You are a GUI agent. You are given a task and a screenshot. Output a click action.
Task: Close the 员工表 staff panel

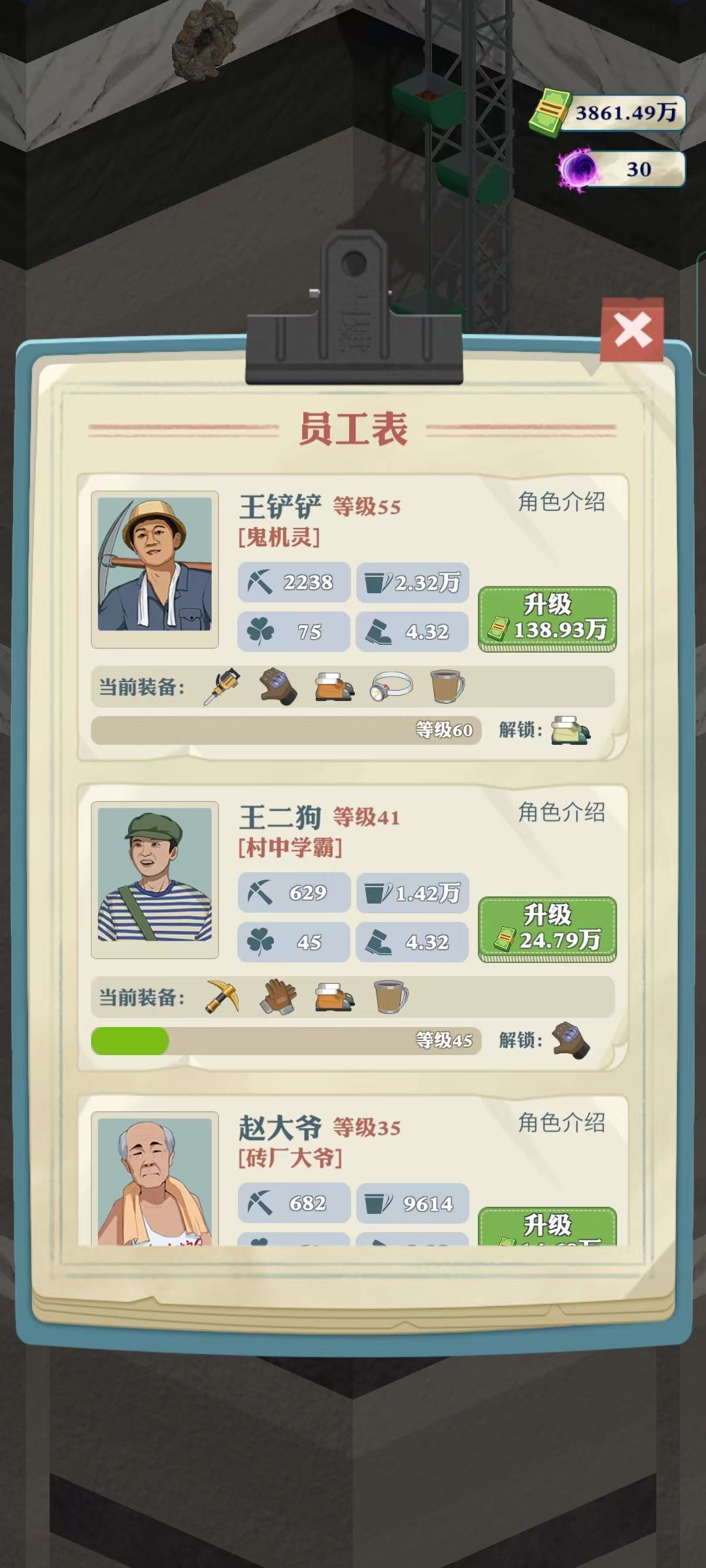tap(631, 329)
